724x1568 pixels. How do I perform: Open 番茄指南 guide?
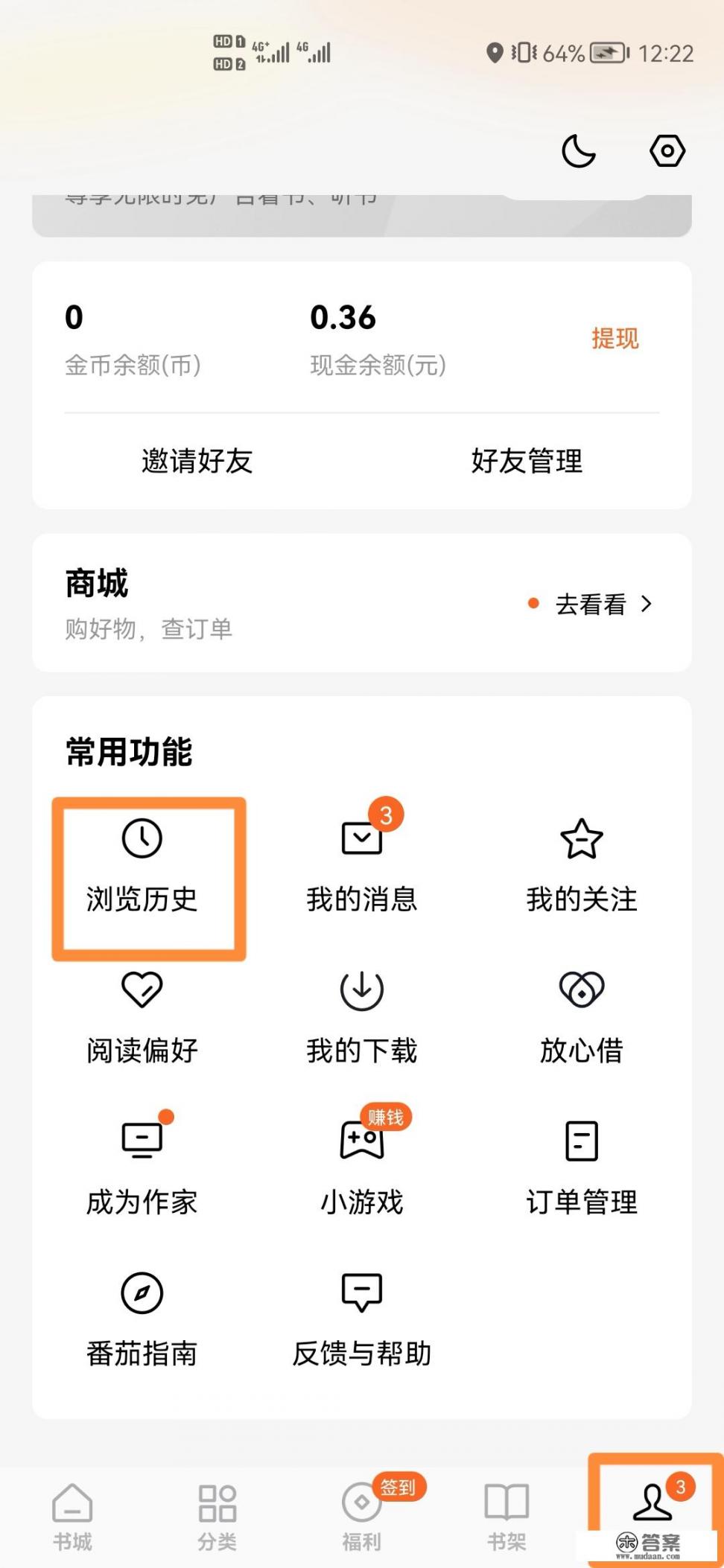142,1318
